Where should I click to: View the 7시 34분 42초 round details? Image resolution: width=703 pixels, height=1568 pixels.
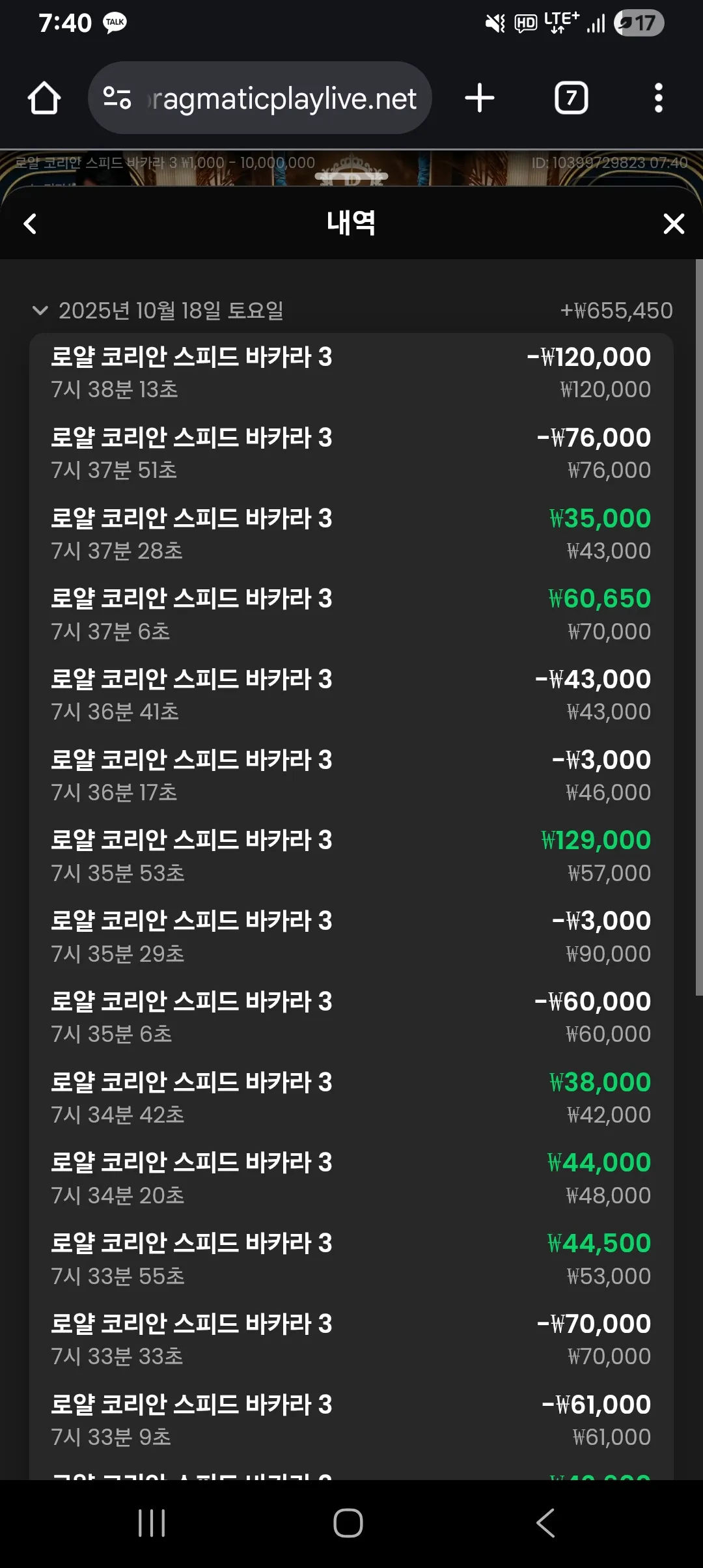click(x=351, y=1099)
